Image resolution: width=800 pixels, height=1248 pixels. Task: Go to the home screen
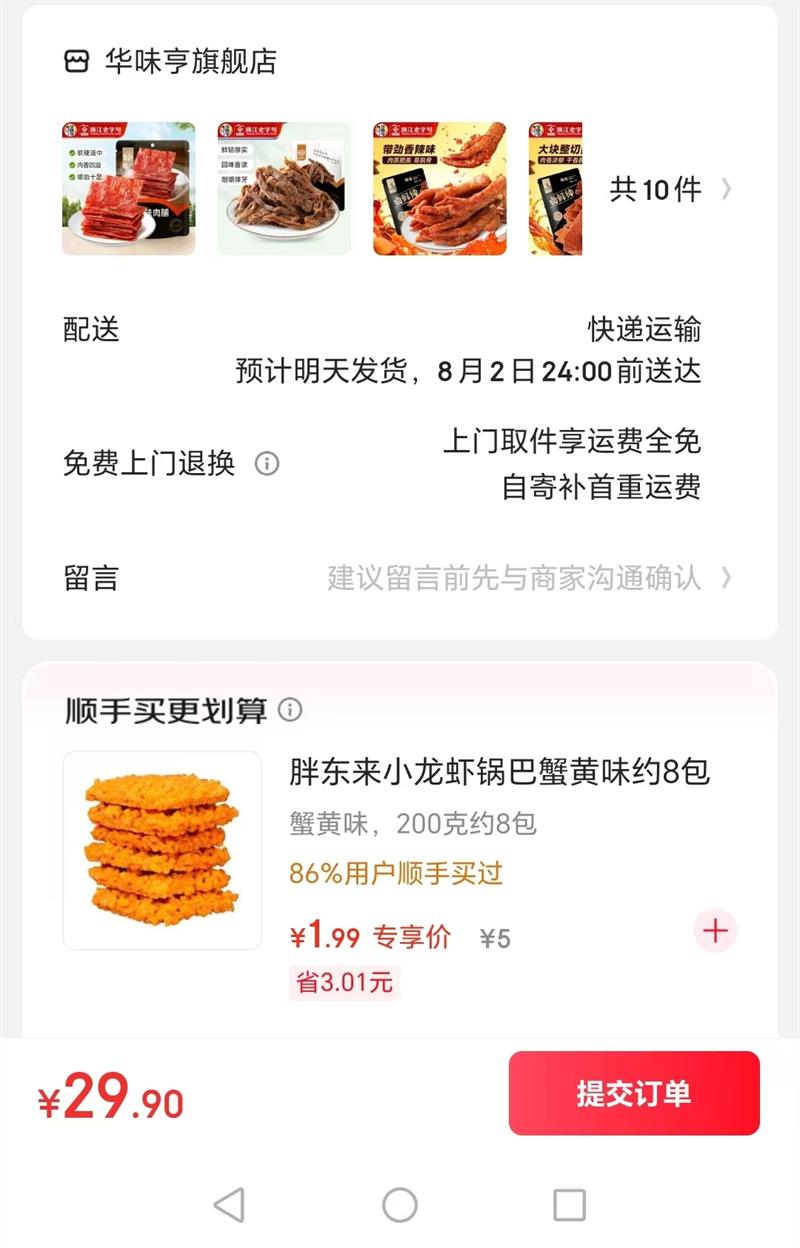coord(400,1205)
